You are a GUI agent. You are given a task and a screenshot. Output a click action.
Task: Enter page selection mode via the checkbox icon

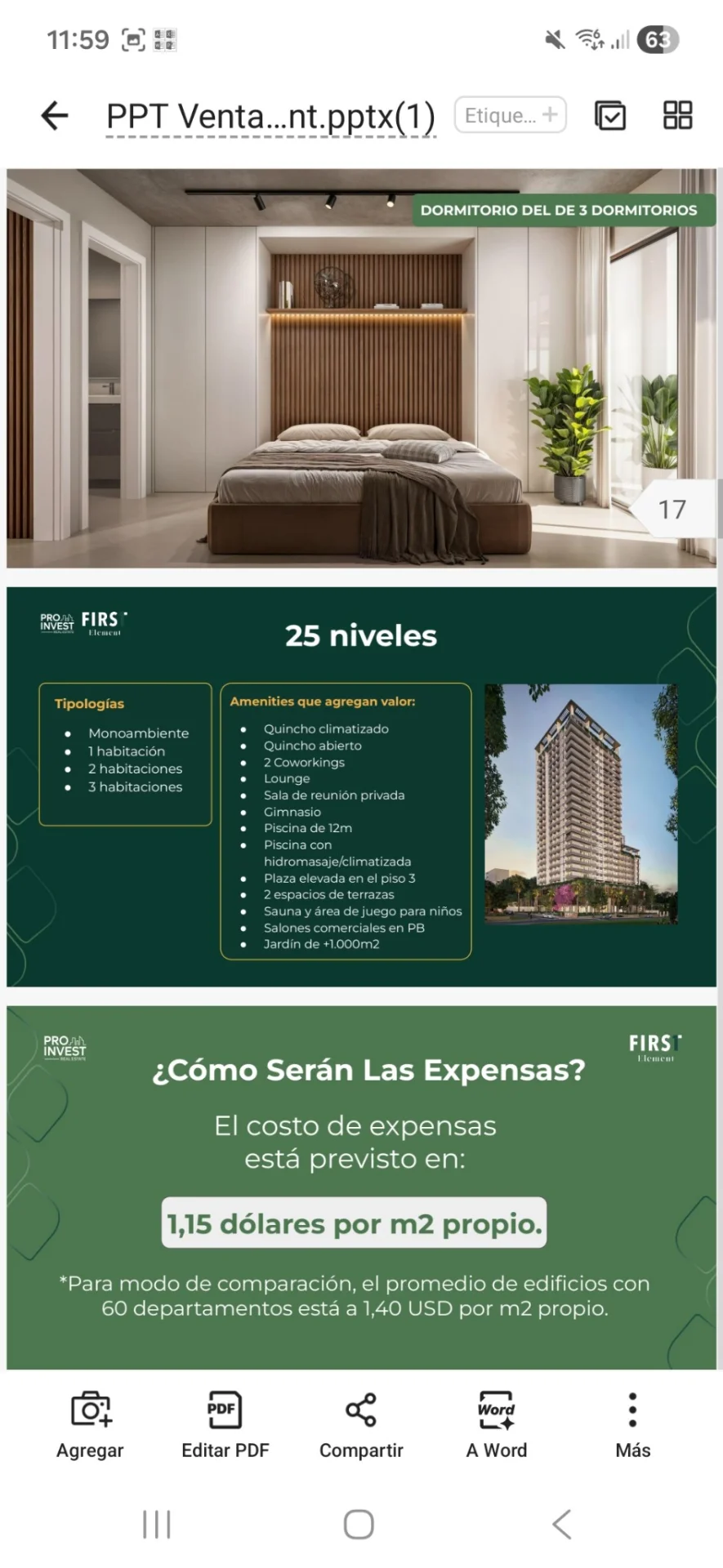click(610, 115)
